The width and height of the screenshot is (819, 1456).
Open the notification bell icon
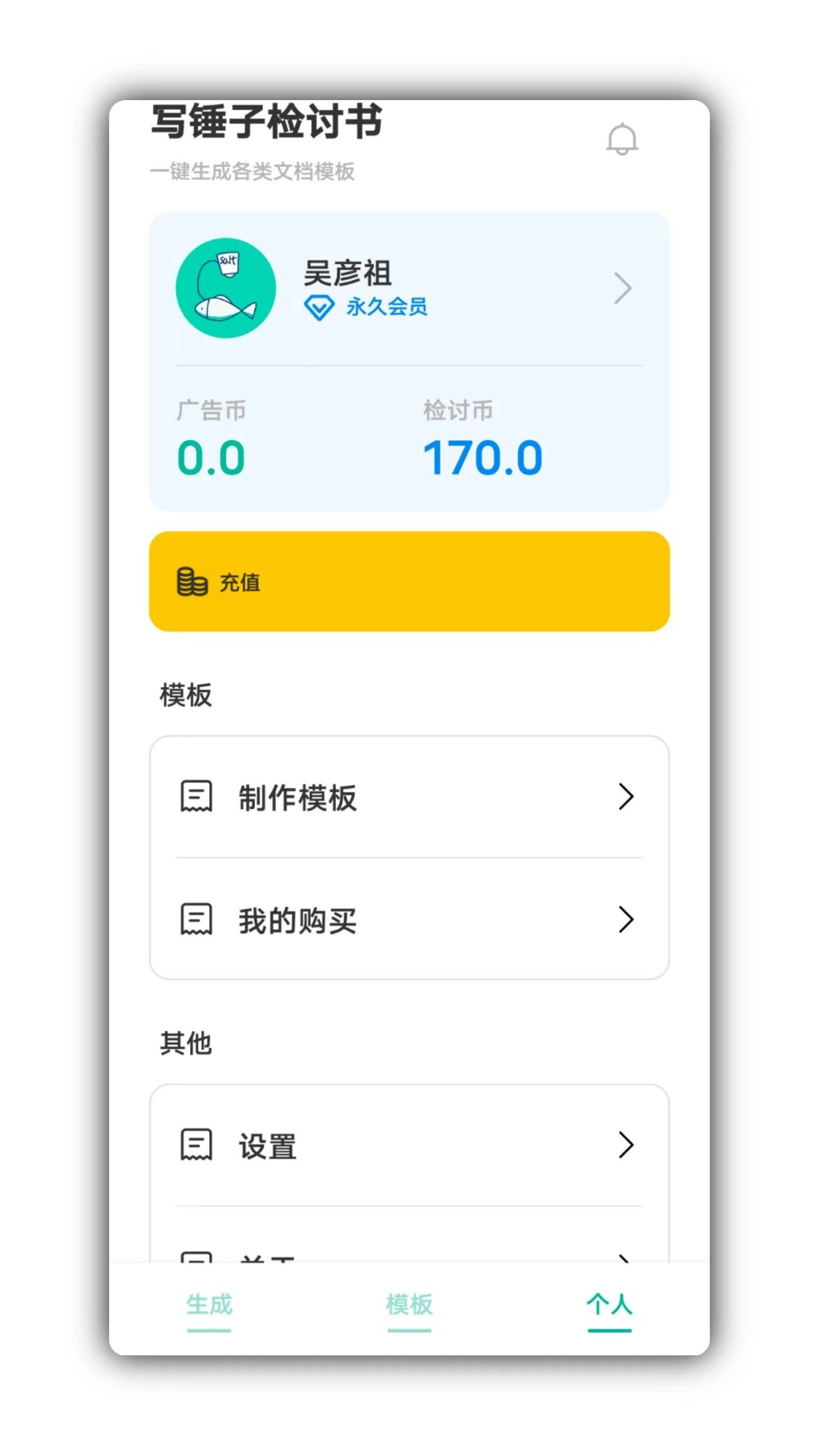click(x=622, y=139)
